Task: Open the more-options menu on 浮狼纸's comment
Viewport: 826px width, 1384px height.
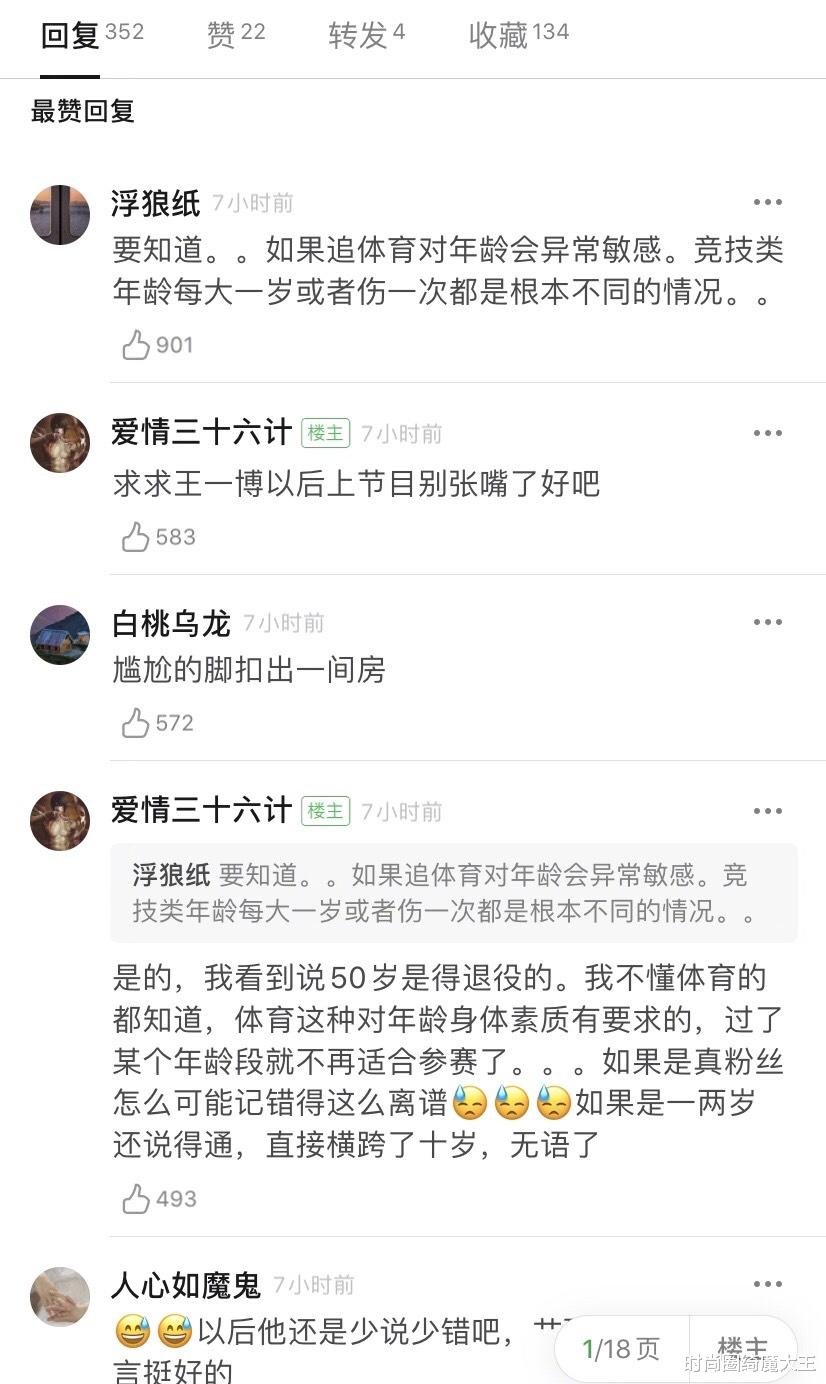Action: [x=766, y=201]
